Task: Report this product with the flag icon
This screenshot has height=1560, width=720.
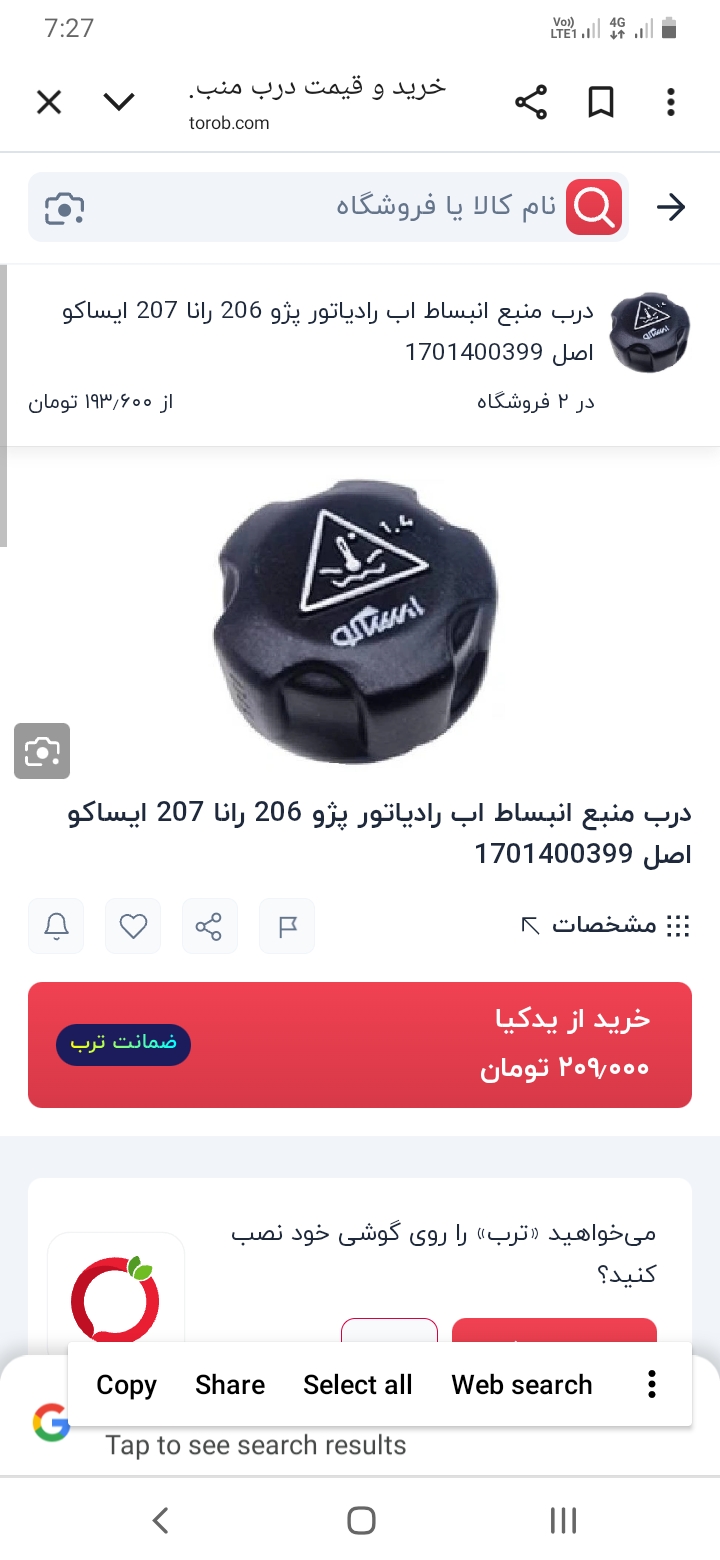Action: (287, 926)
